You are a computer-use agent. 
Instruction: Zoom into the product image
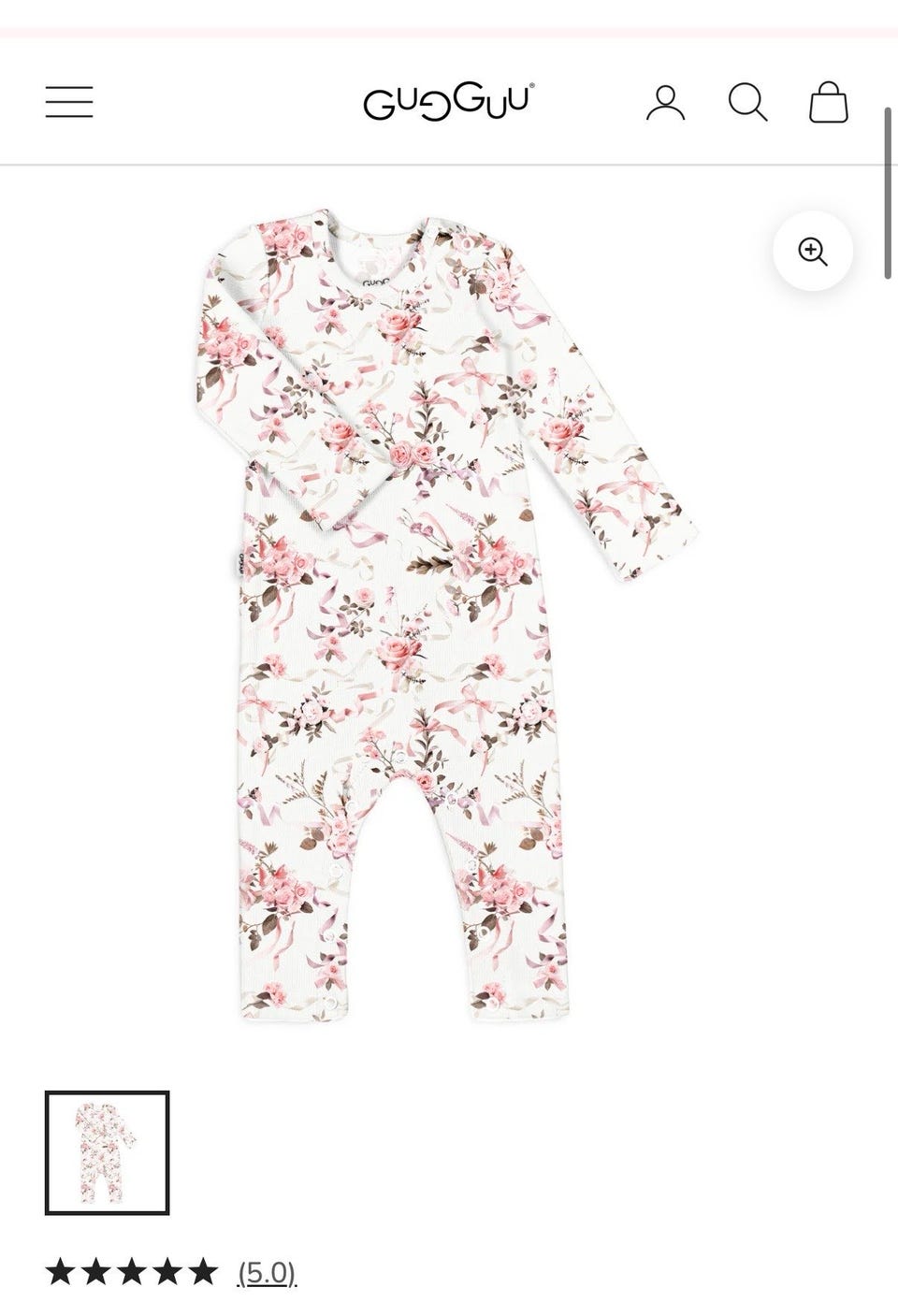coord(812,251)
